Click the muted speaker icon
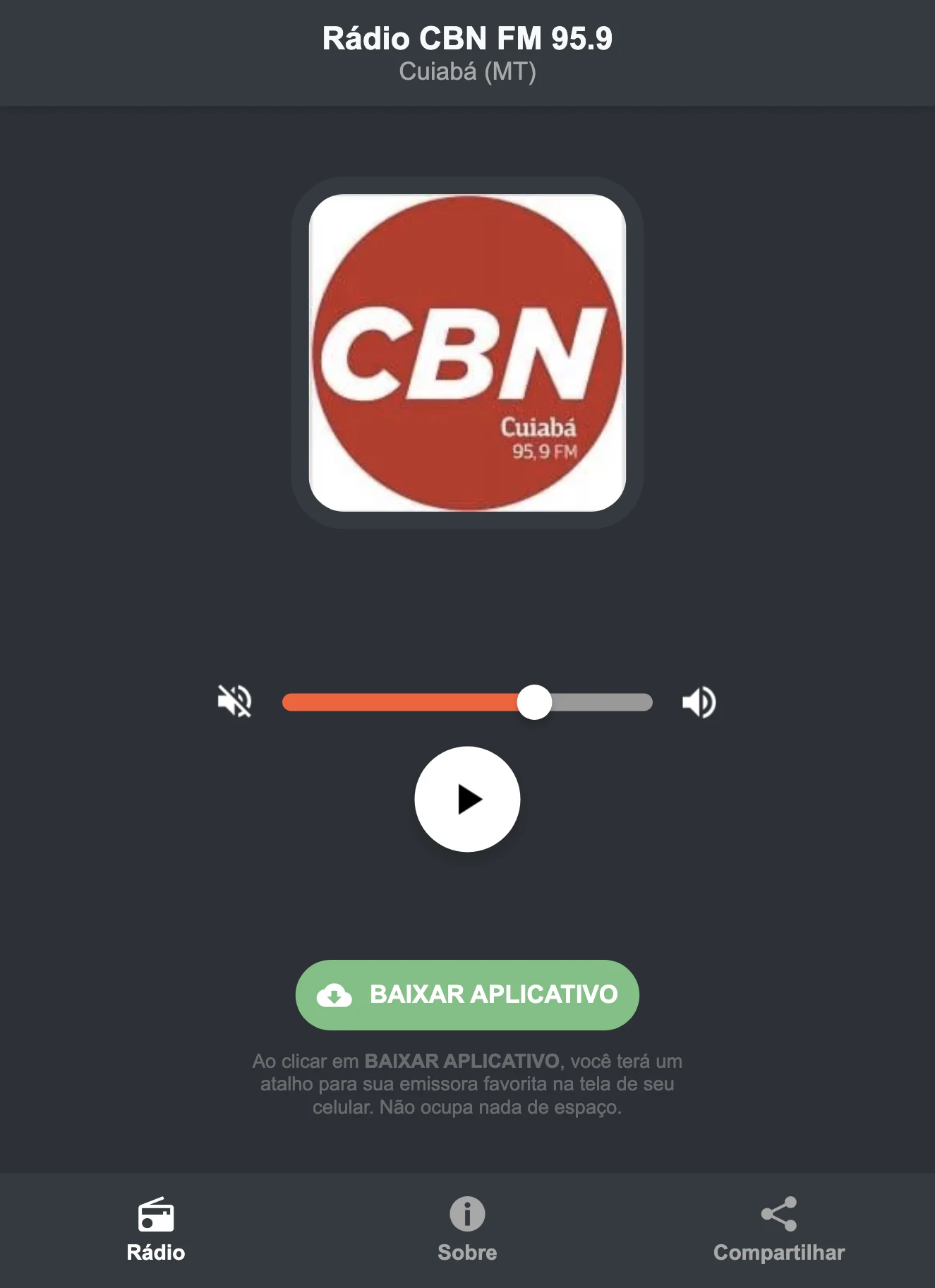Image resolution: width=935 pixels, height=1288 pixels. 234,701
